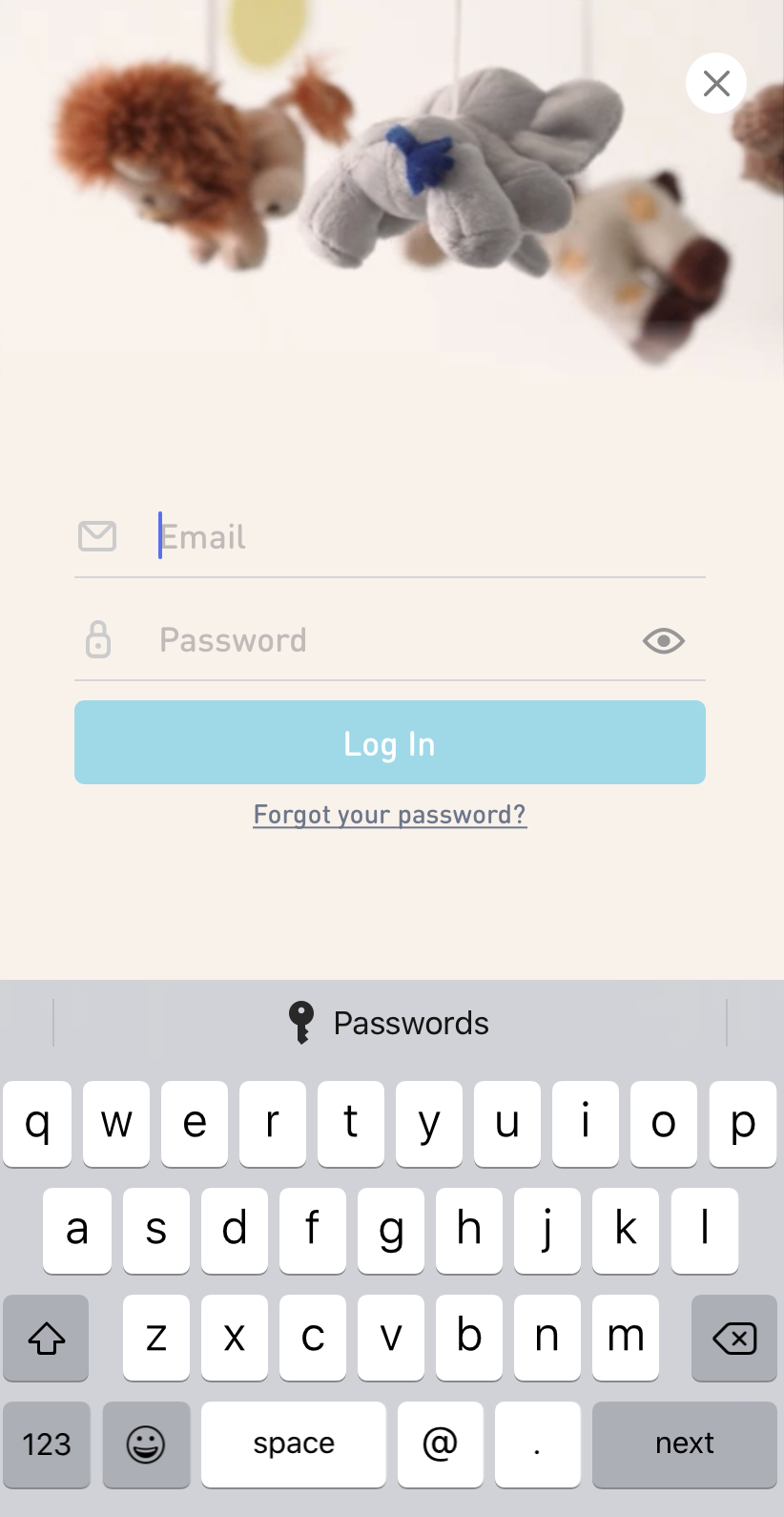Tap the backspace key
The image size is (784, 1517).
click(734, 1338)
